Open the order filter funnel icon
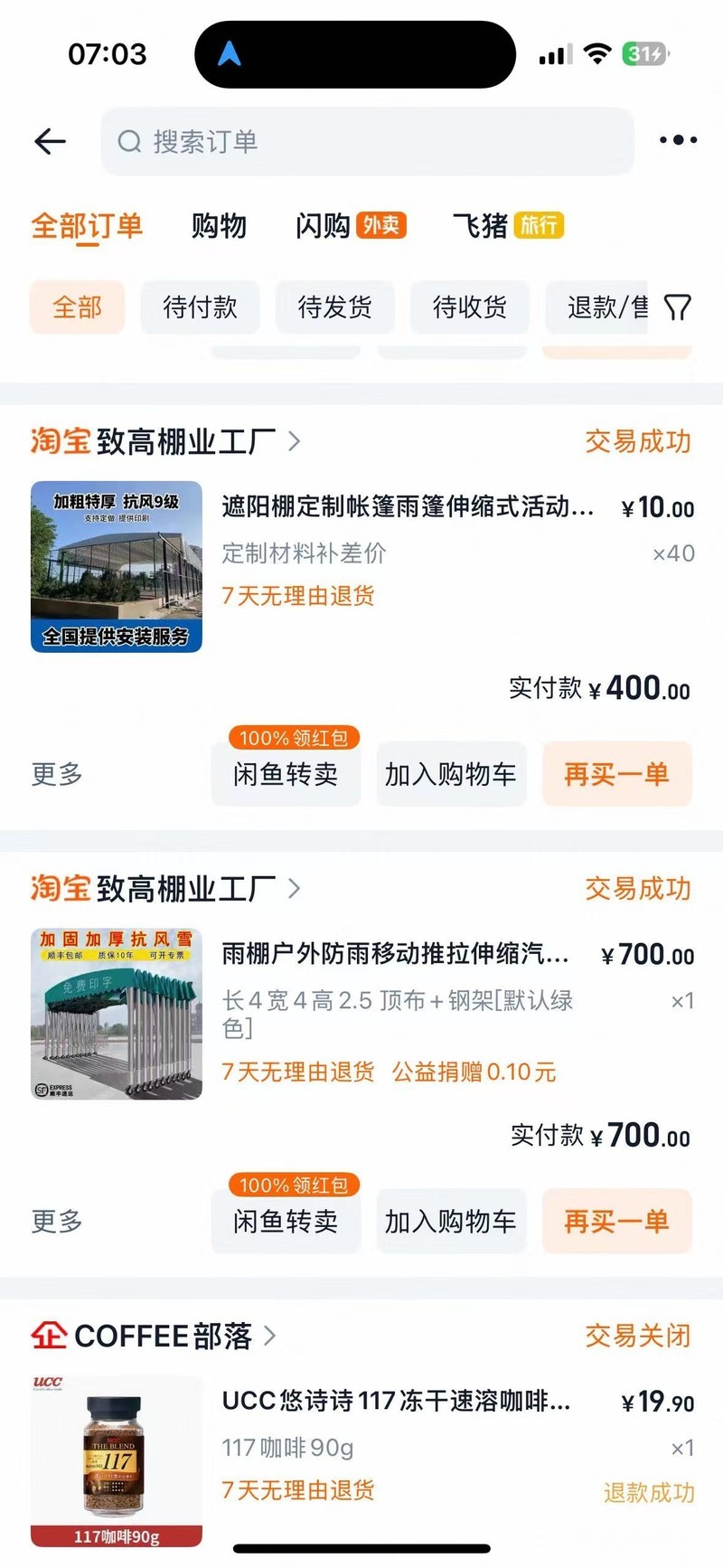Viewport: 723px width, 1568px height. (677, 308)
